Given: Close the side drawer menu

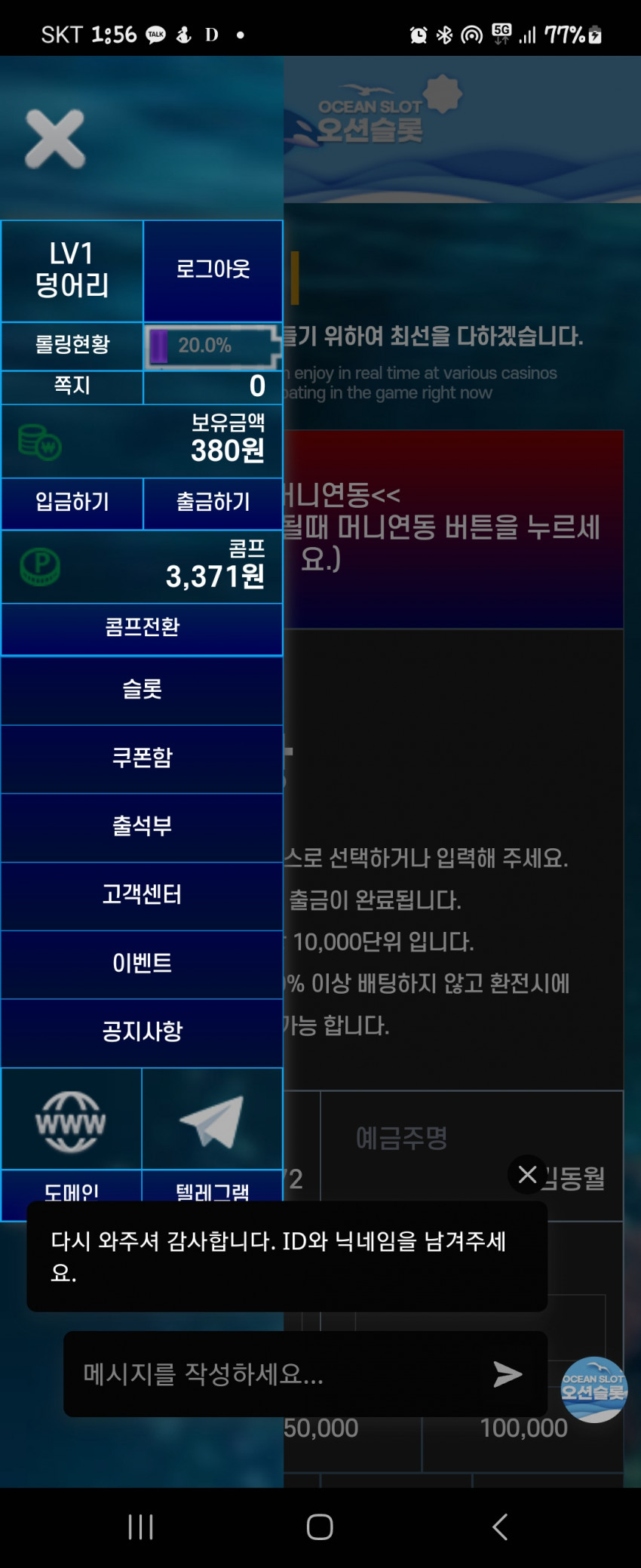Looking at the screenshot, I should [x=55, y=139].
